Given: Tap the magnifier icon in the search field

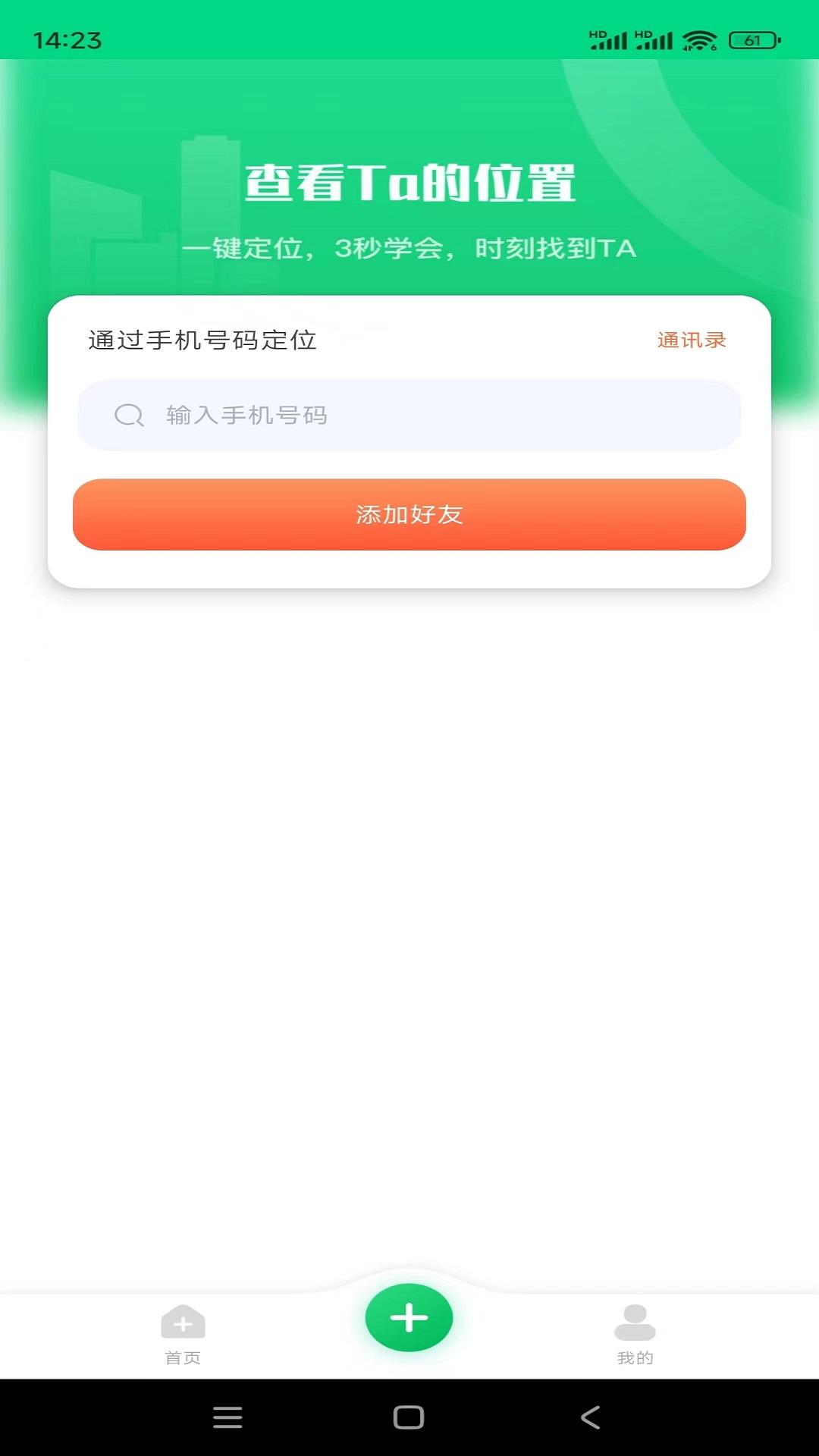Looking at the screenshot, I should (x=127, y=416).
